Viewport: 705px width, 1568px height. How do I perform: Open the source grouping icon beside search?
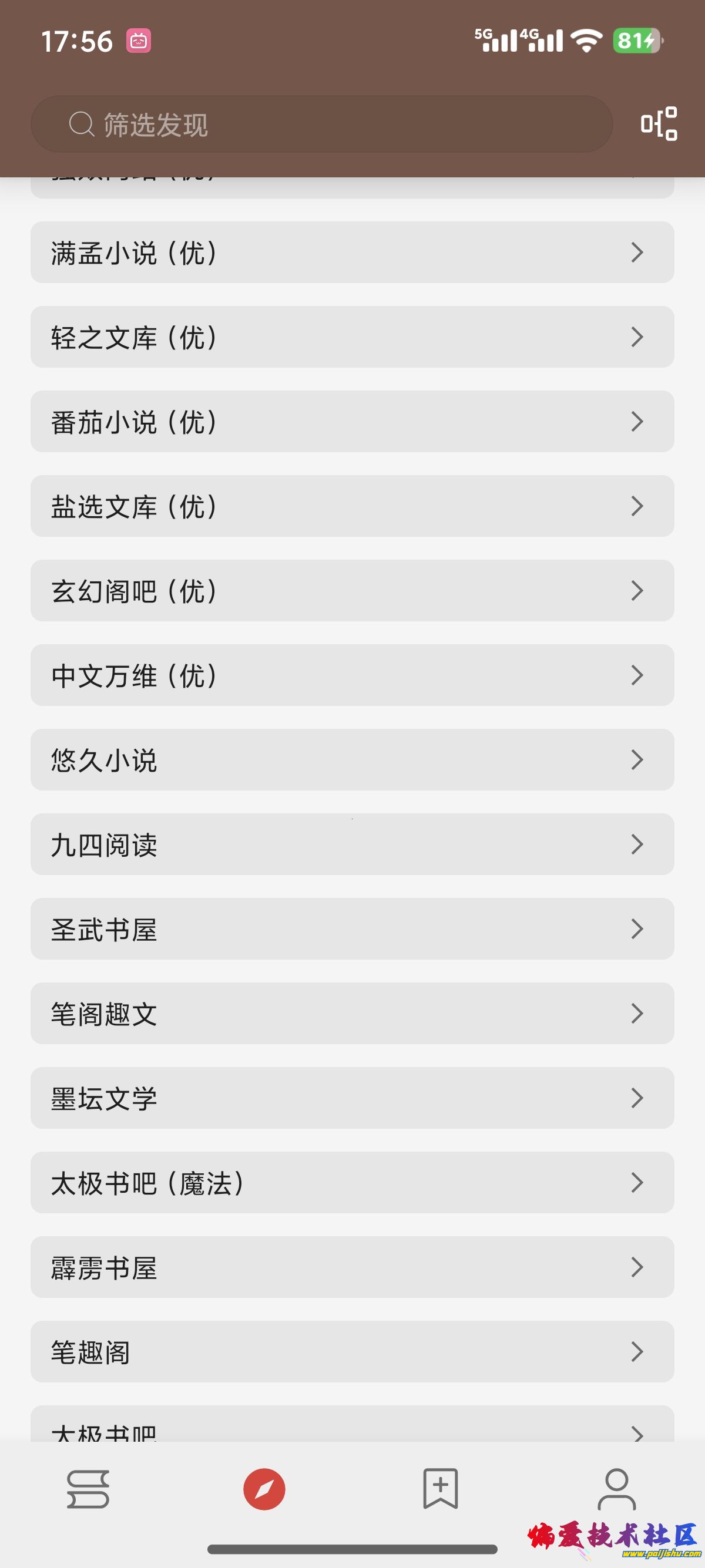(659, 124)
